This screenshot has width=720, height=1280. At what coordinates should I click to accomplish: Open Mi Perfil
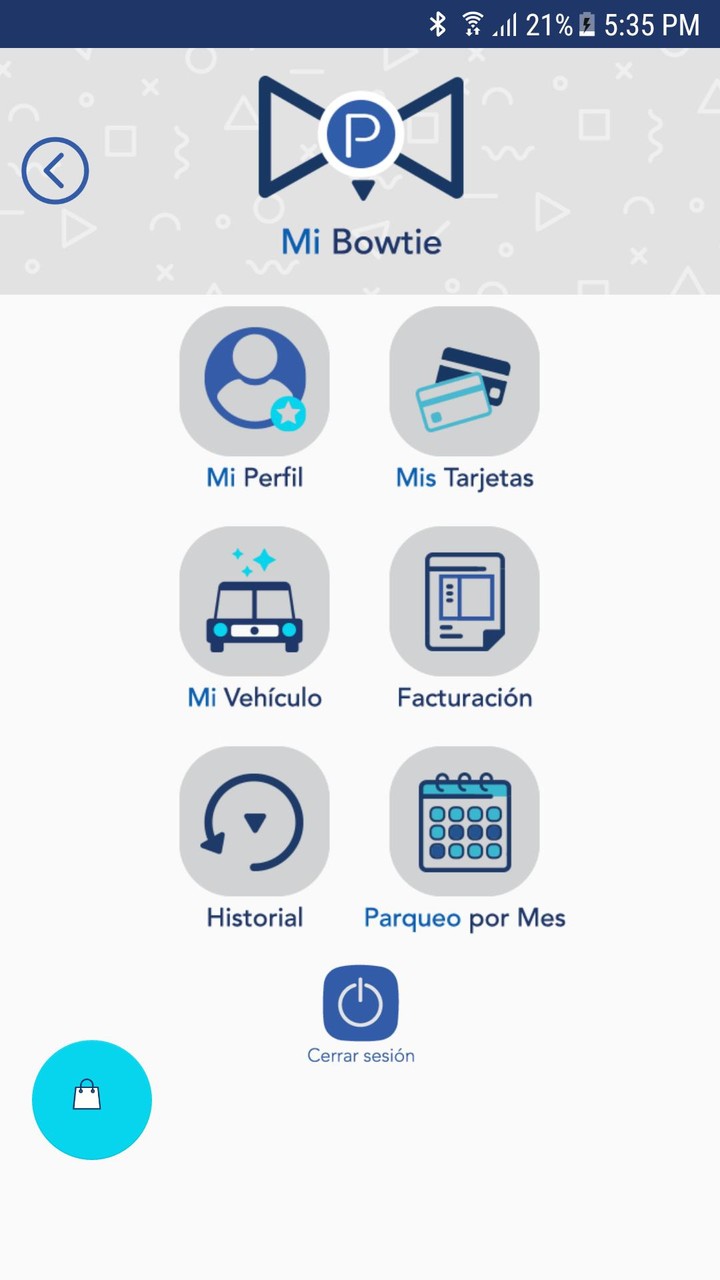click(x=254, y=382)
